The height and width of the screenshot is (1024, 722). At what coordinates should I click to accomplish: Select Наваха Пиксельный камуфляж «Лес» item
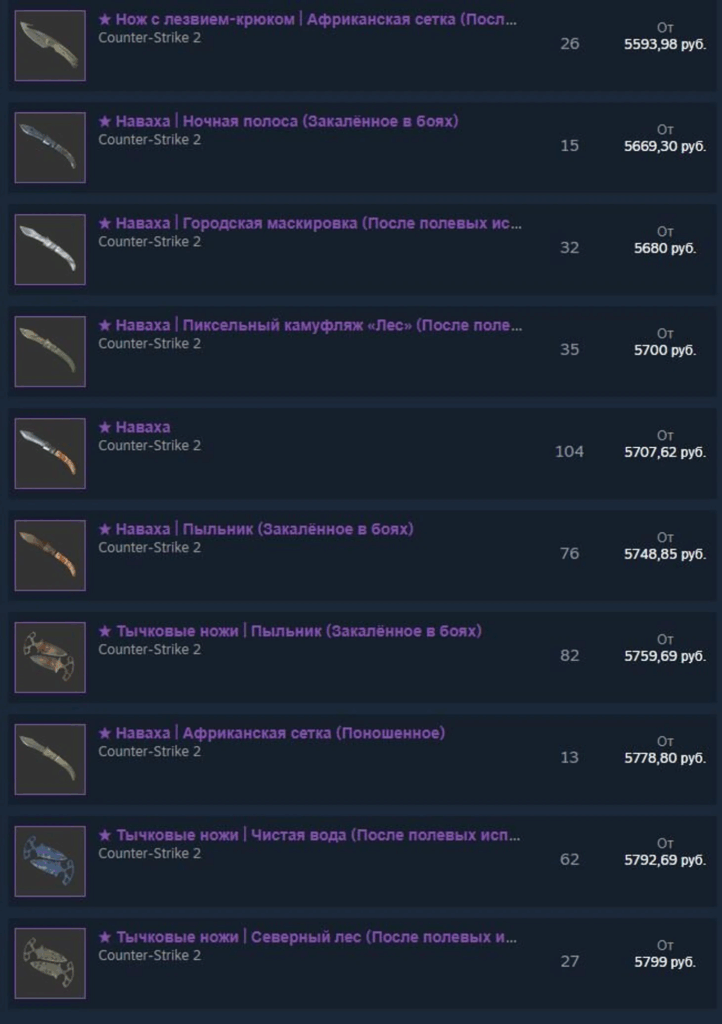click(310, 325)
